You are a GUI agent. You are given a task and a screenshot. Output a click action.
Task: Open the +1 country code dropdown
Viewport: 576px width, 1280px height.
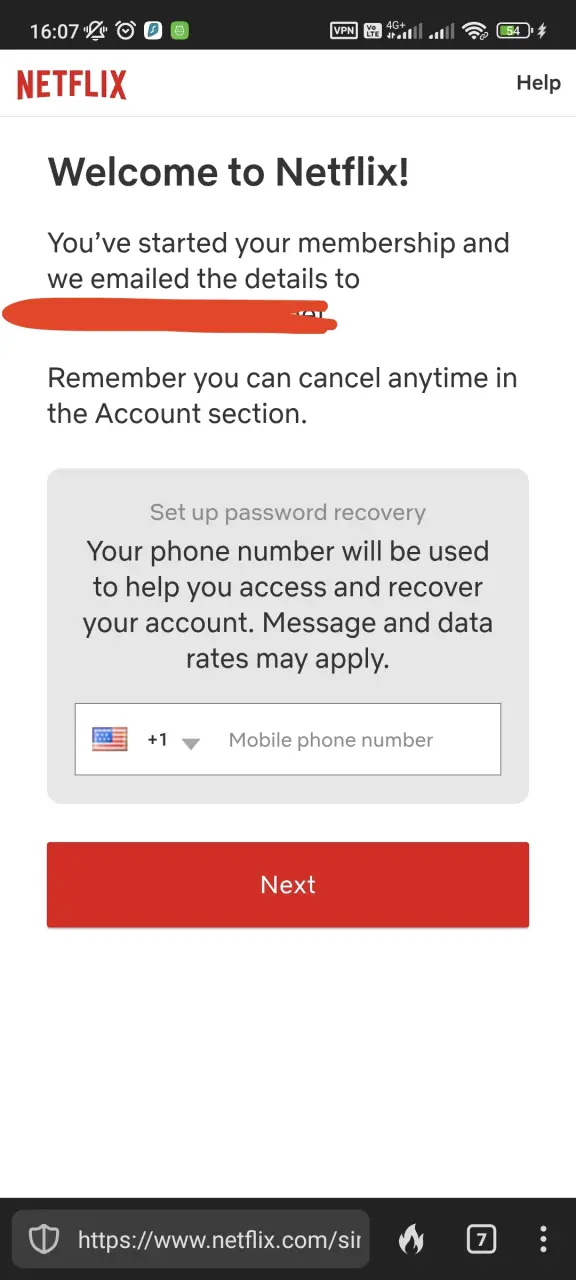[x=147, y=740]
